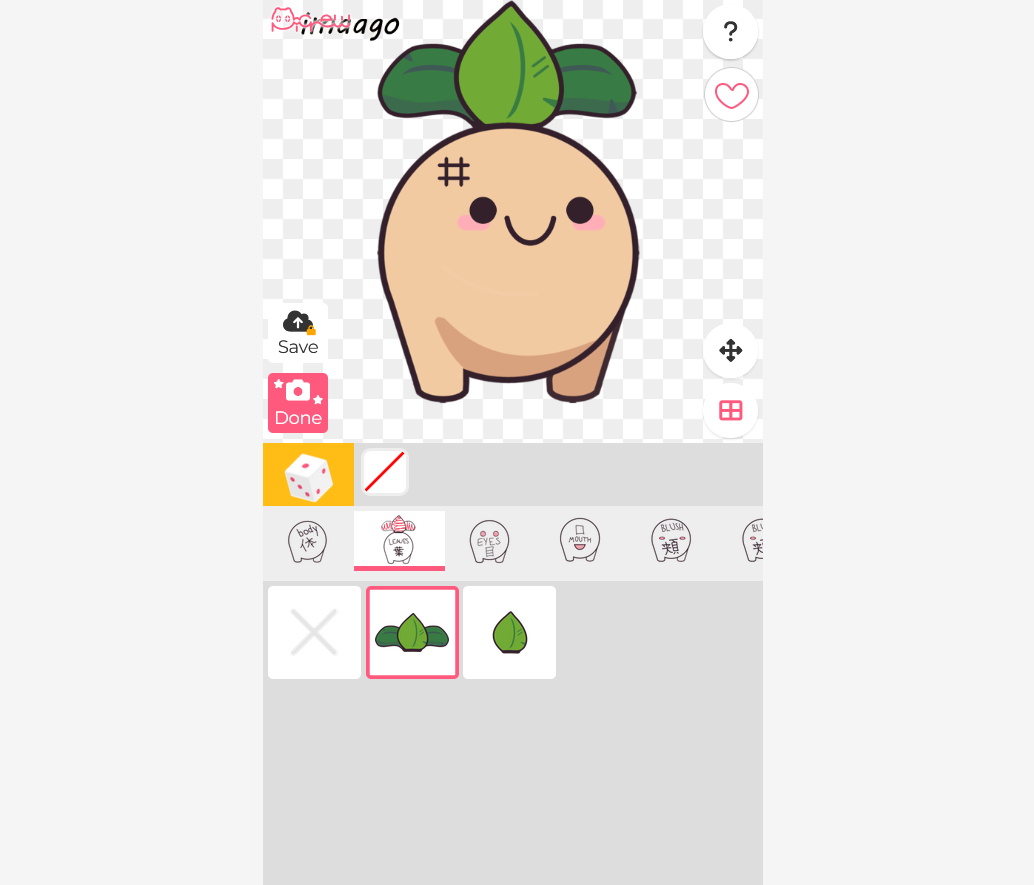Switch to the leaves category
Image resolution: width=1034 pixels, height=885 pixels.
pos(399,540)
